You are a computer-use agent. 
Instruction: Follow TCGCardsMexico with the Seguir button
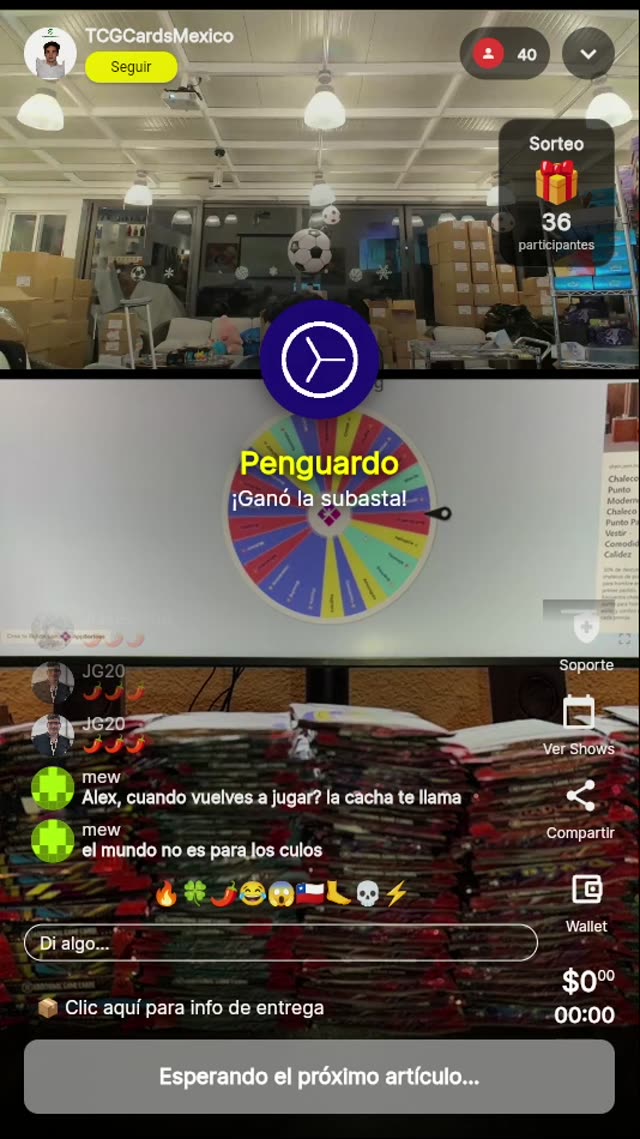pyautogui.click(x=131, y=67)
